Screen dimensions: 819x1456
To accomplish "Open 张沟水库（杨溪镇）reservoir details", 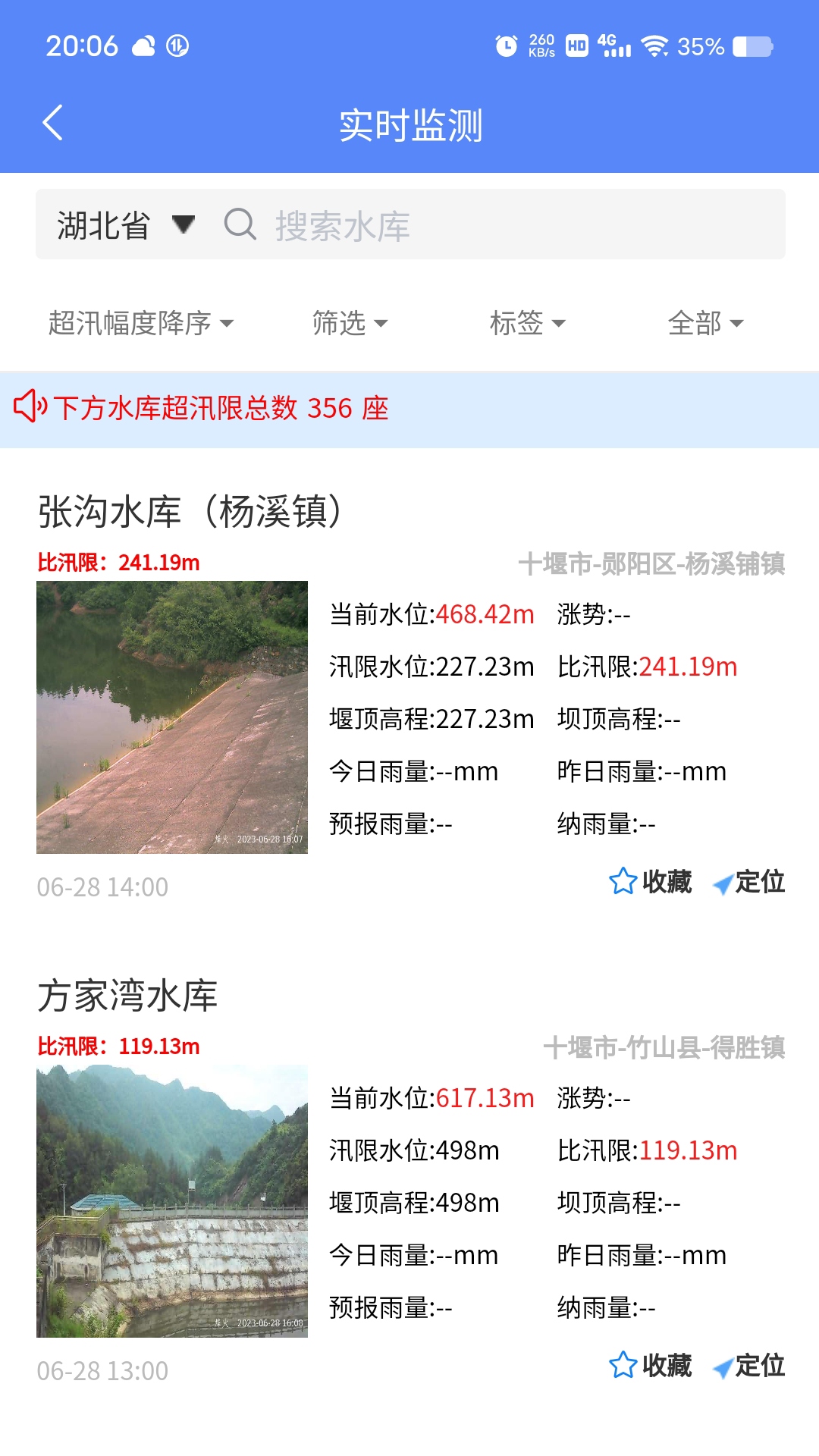I will coord(190,511).
